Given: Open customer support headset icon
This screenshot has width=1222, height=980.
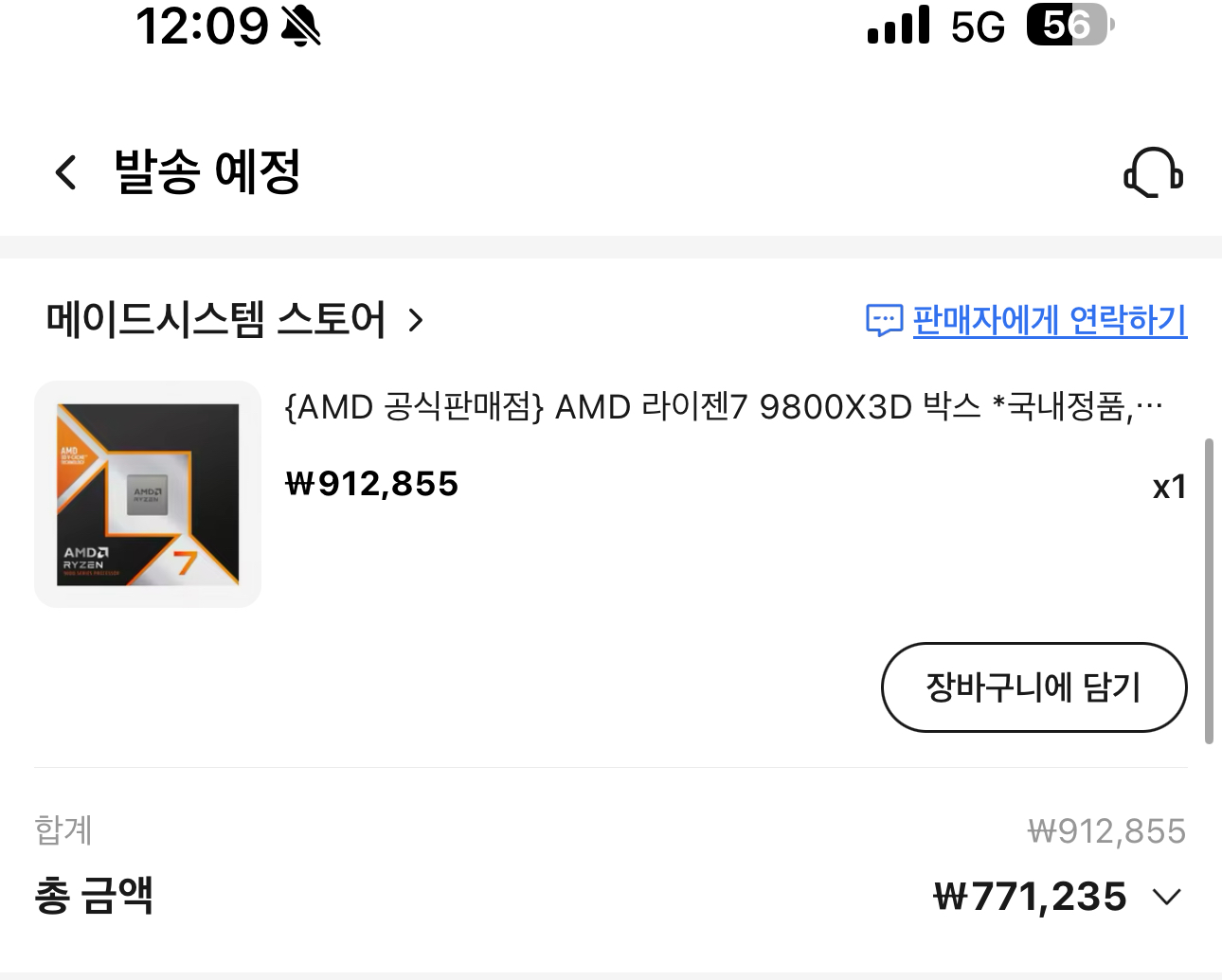Looking at the screenshot, I should tap(1153, 172).
